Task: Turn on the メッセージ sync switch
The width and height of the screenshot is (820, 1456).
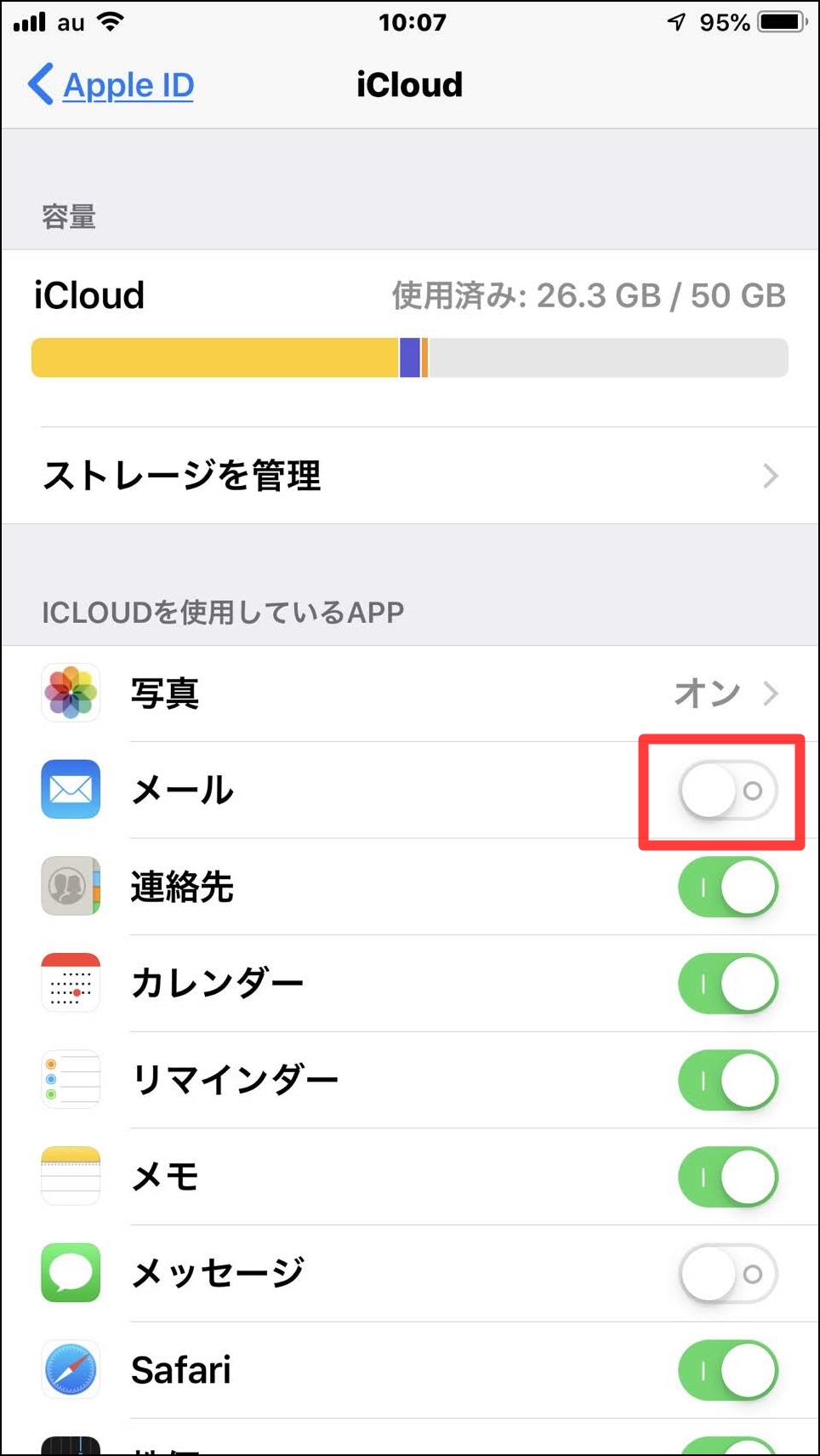Action: coord(727,1273)
